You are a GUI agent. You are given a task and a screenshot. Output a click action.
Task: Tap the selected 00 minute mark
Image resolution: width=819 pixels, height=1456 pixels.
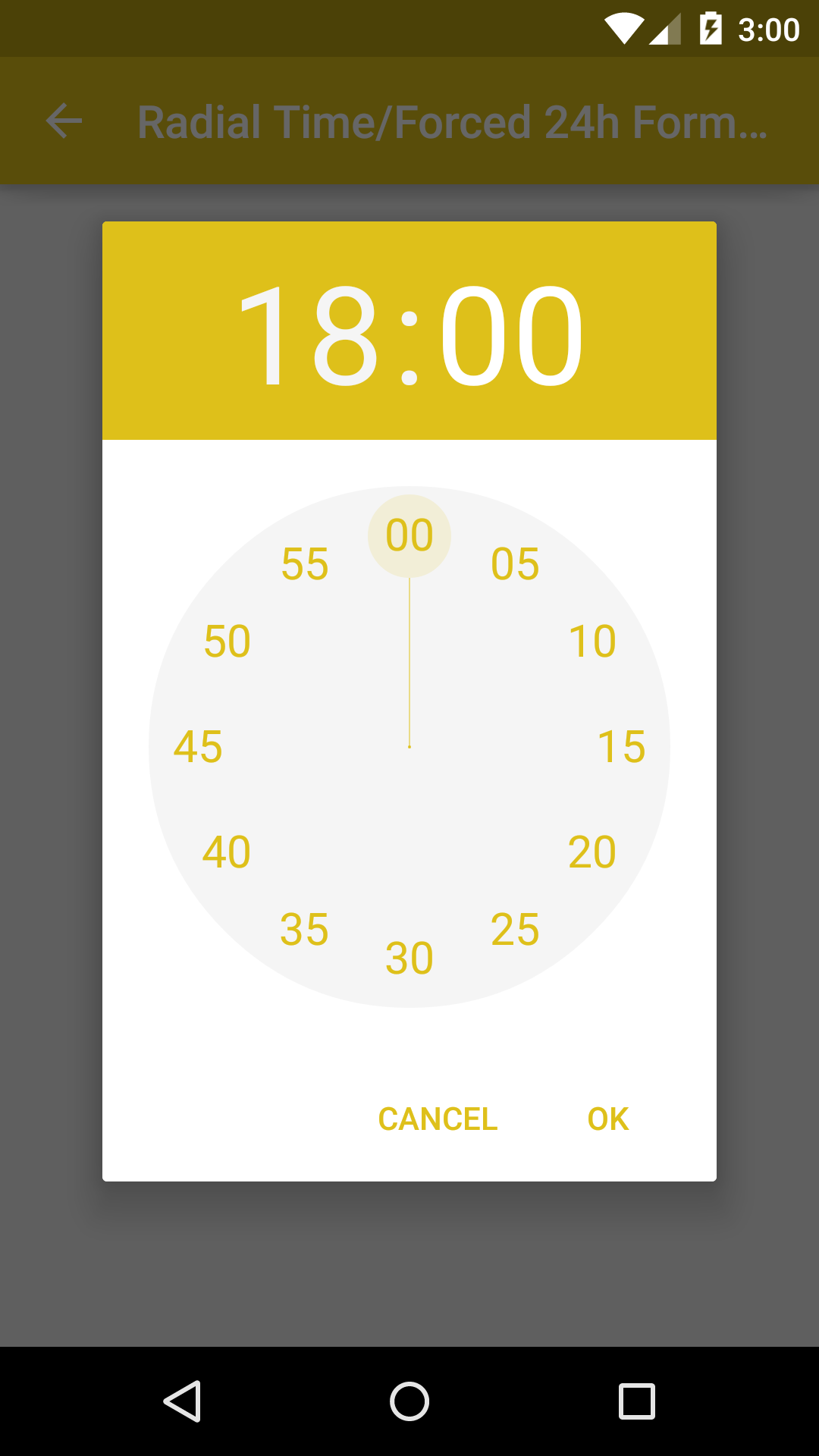click(x=409, y=536)
